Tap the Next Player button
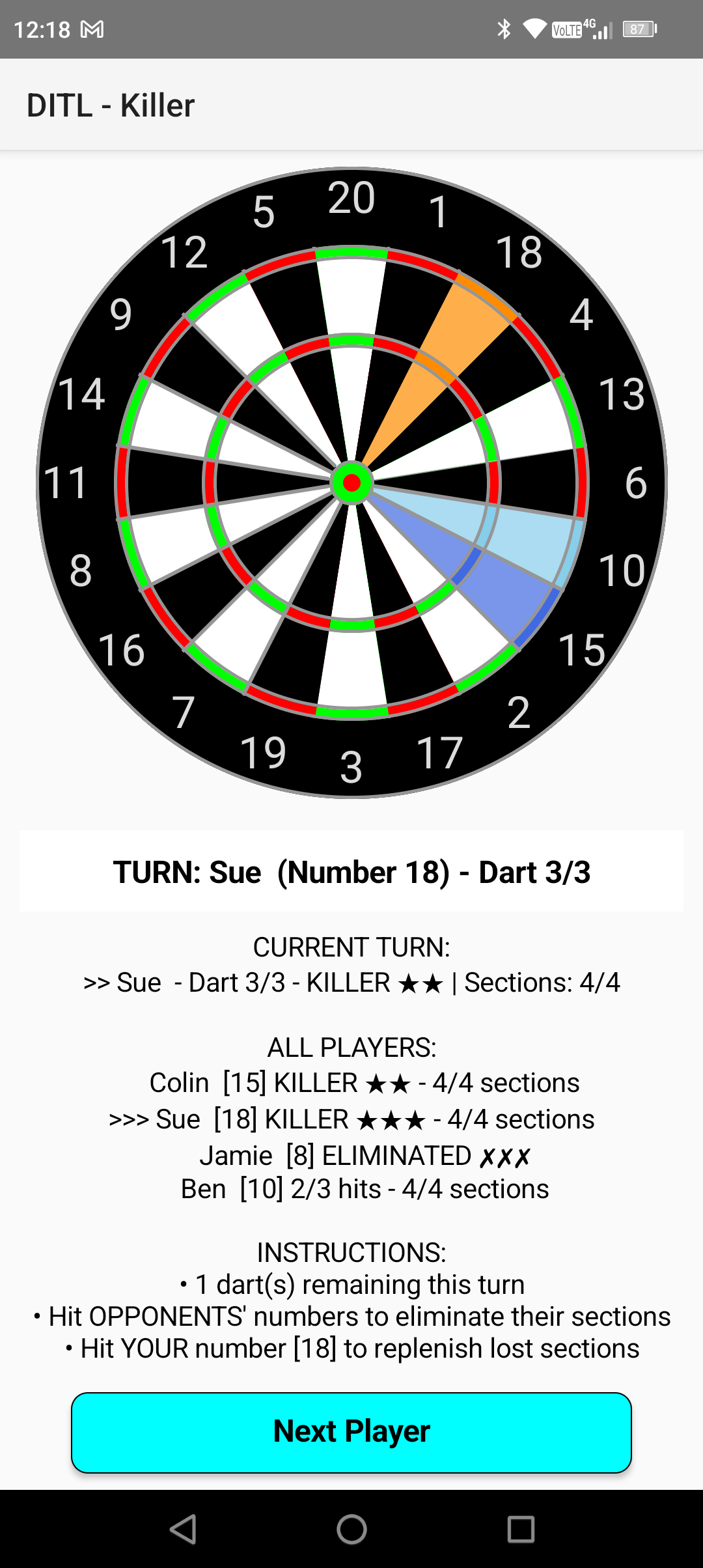The width and height of the screenshot is (703, 1568). point(351,1432)
